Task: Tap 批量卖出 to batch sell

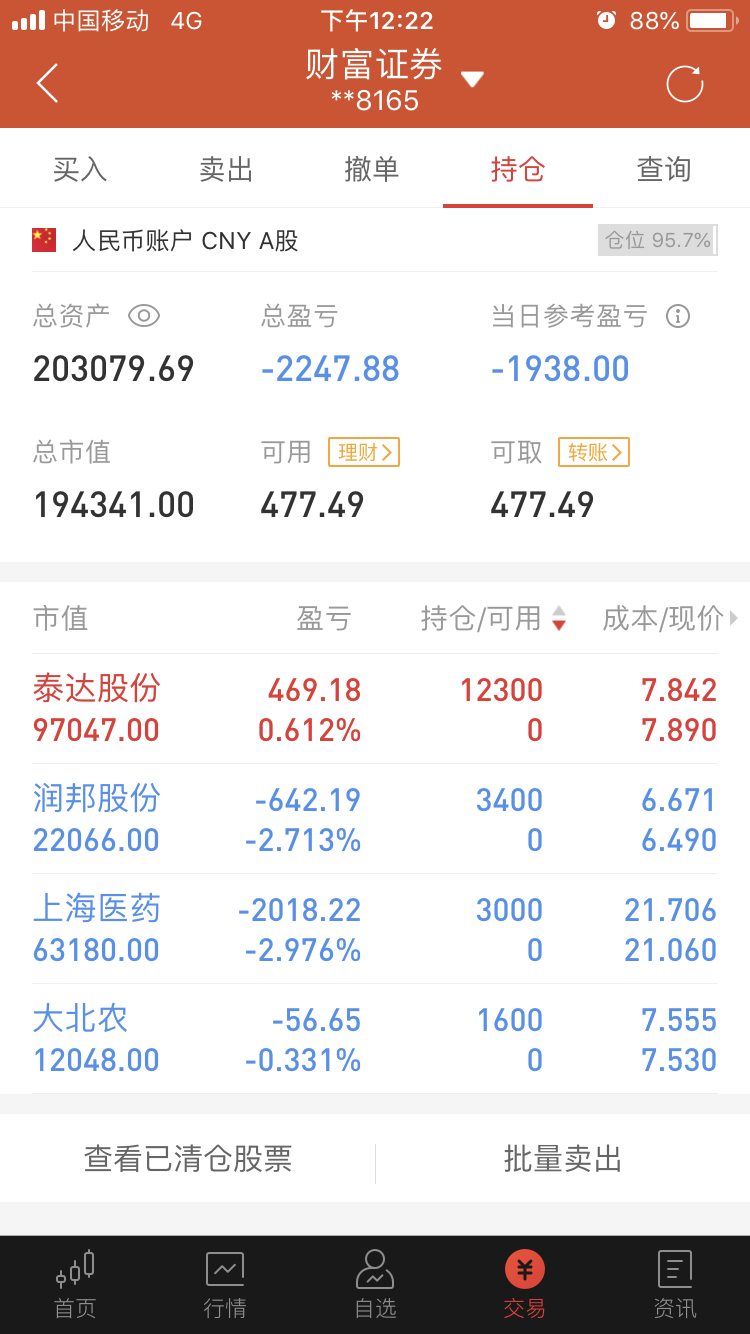Action: (563, 1159)
